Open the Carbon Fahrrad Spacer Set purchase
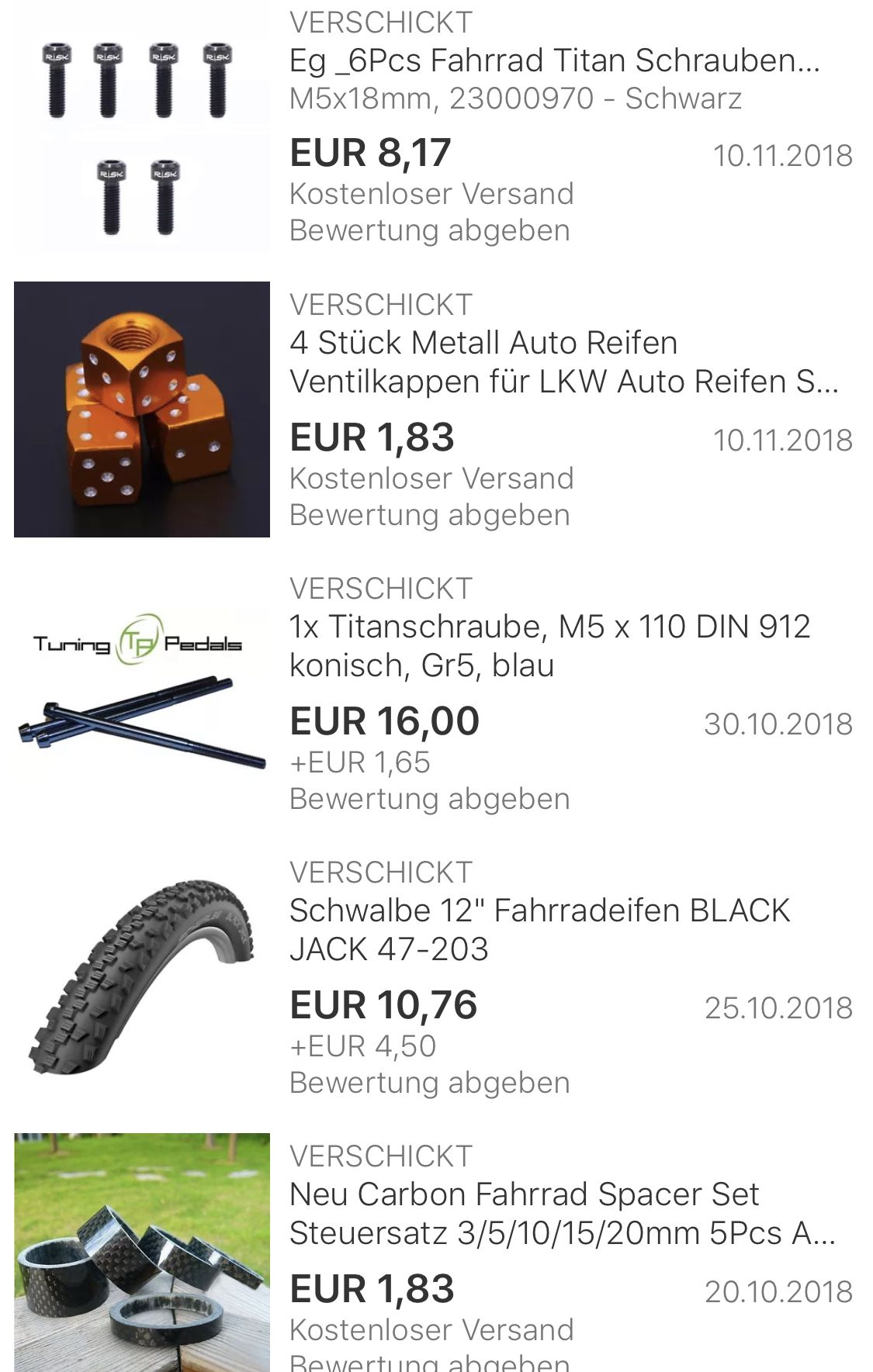The image size is (873, 1372). pos(562,1213)
